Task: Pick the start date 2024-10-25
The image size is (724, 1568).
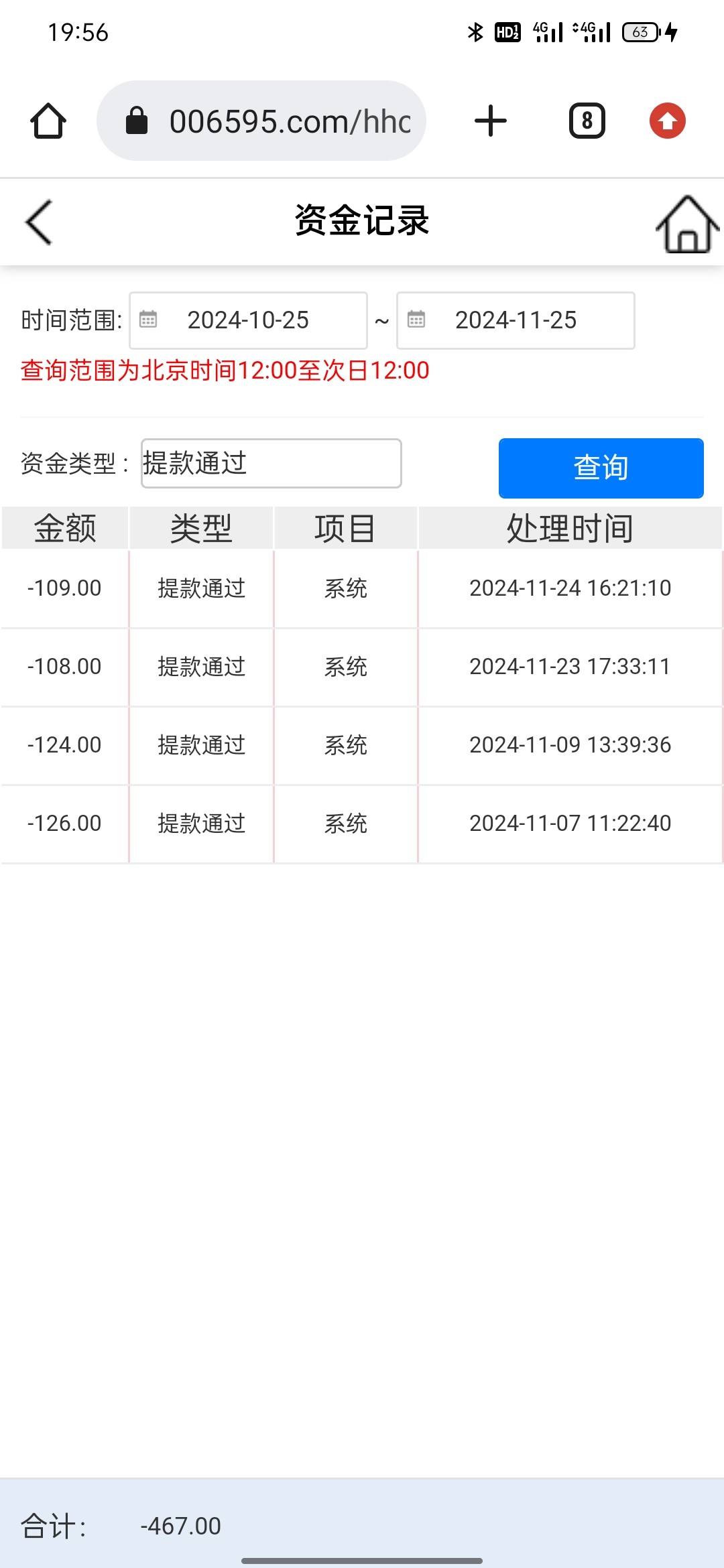Action: (248, 320)
